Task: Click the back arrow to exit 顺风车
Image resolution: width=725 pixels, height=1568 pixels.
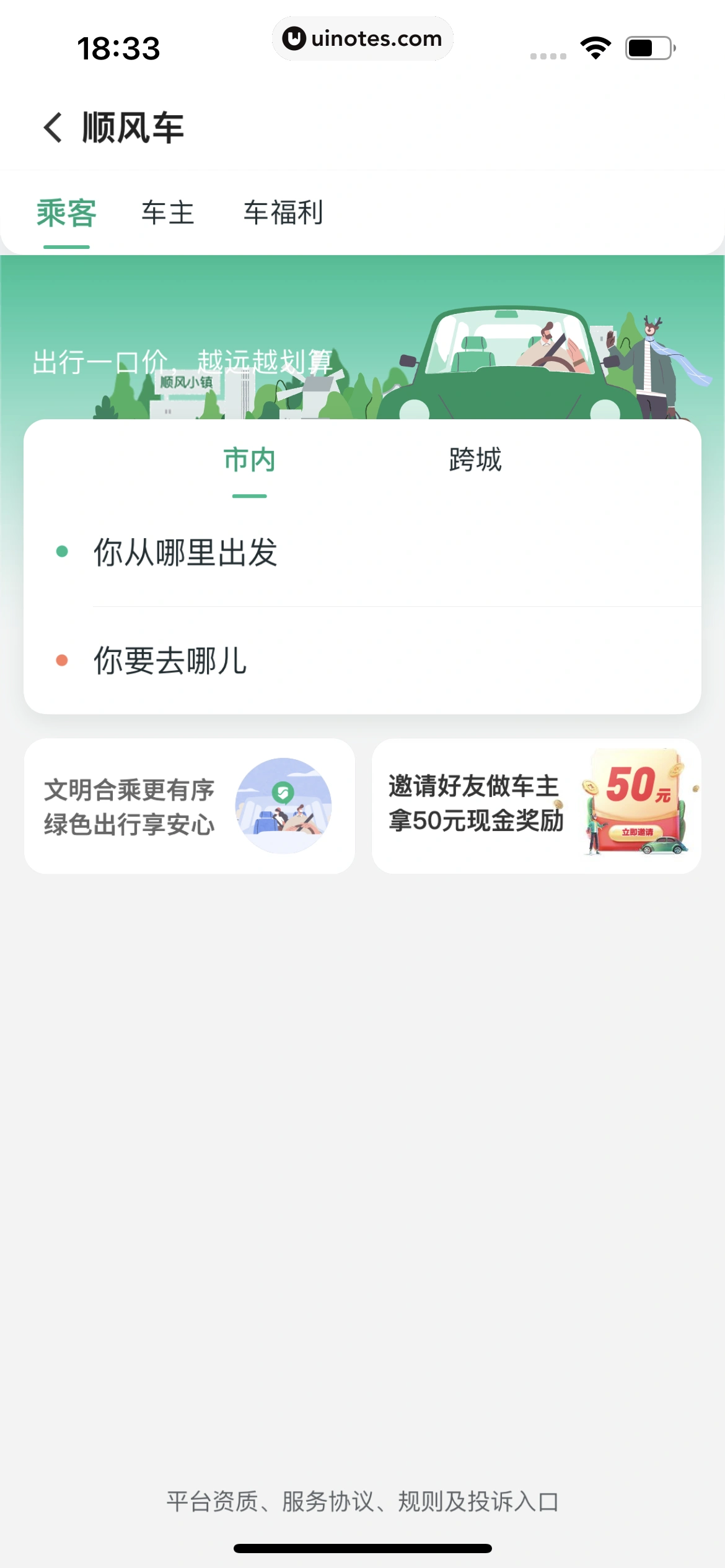Action: click(52, 128)
